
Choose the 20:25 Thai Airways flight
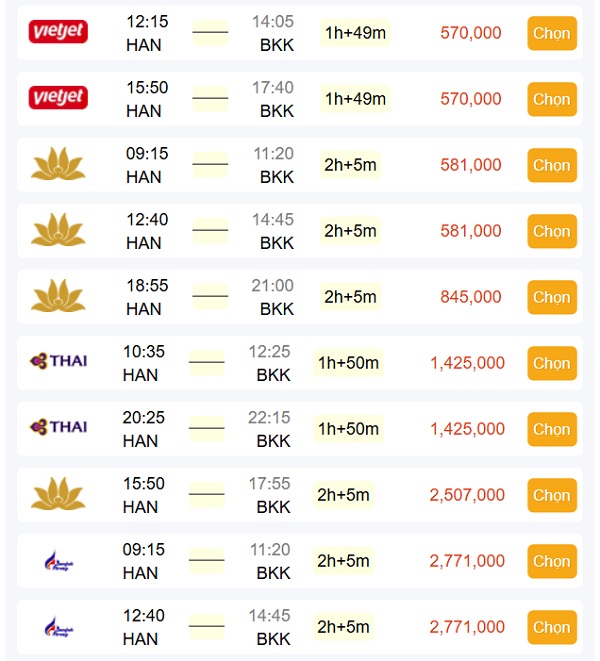551,429
